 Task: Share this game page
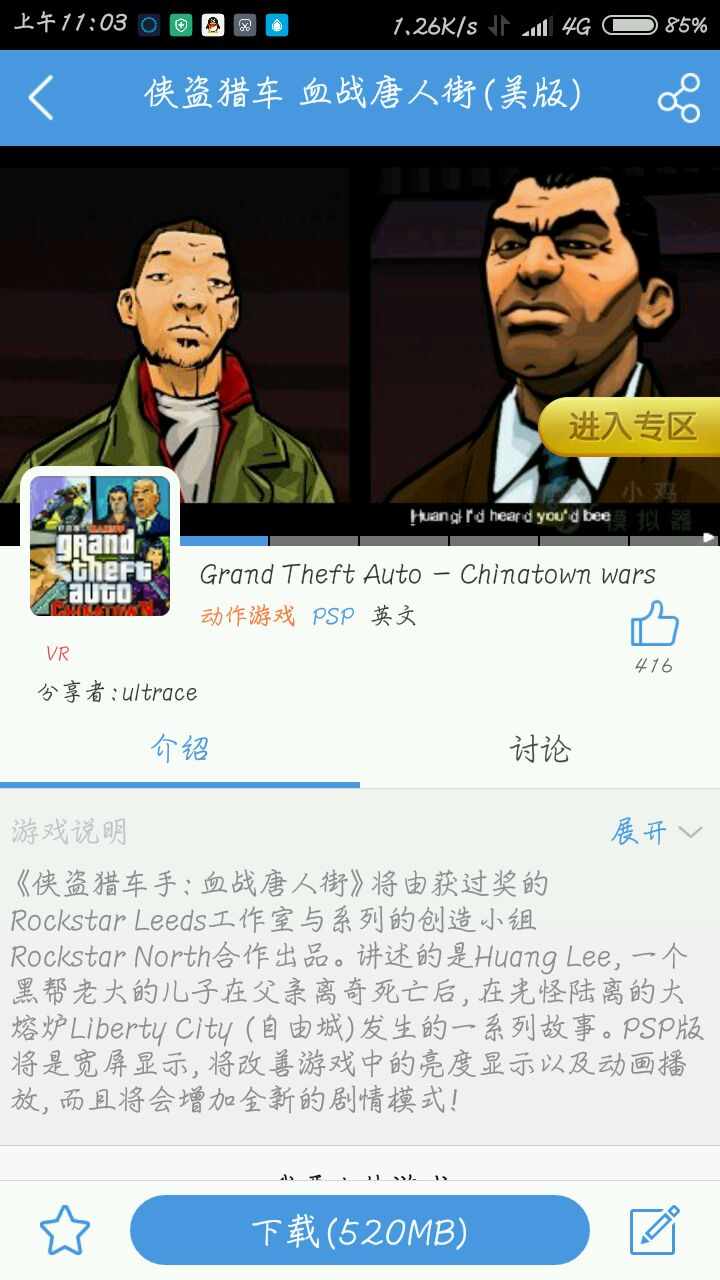(x=679, y=98)
